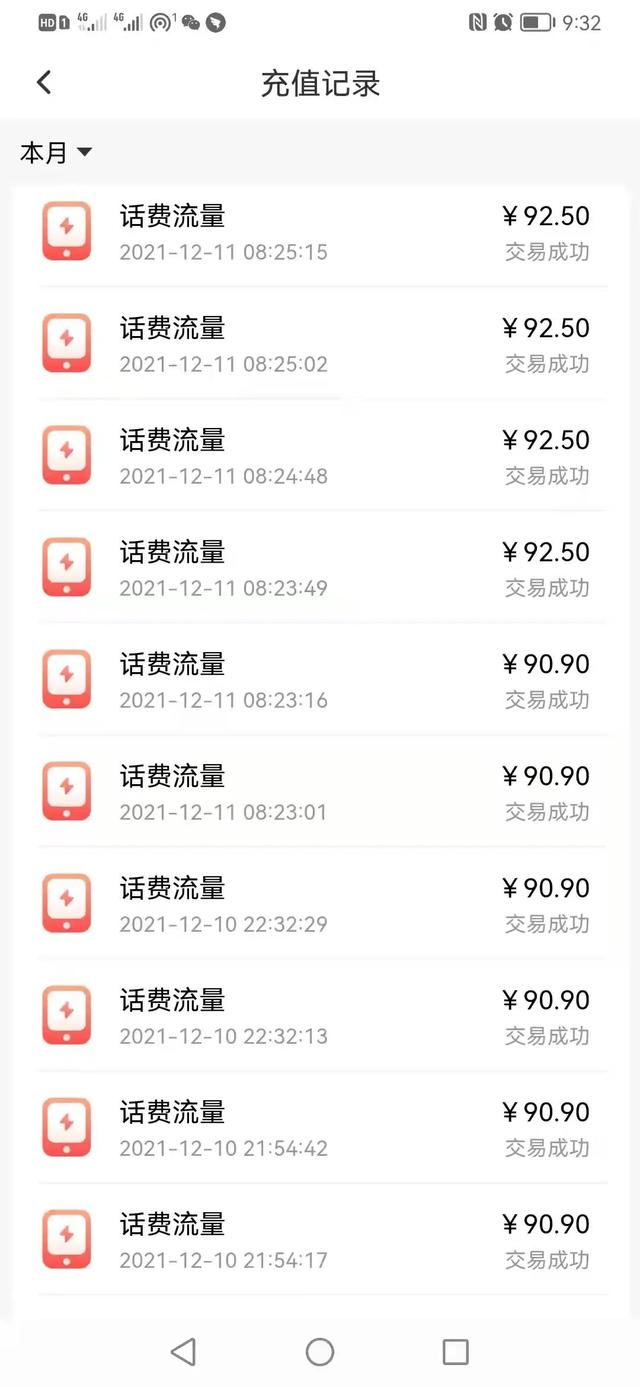Open the ¥90.90 record at 08:23:16
Viewport: 640px width, 1387px height.
(320, 680)
